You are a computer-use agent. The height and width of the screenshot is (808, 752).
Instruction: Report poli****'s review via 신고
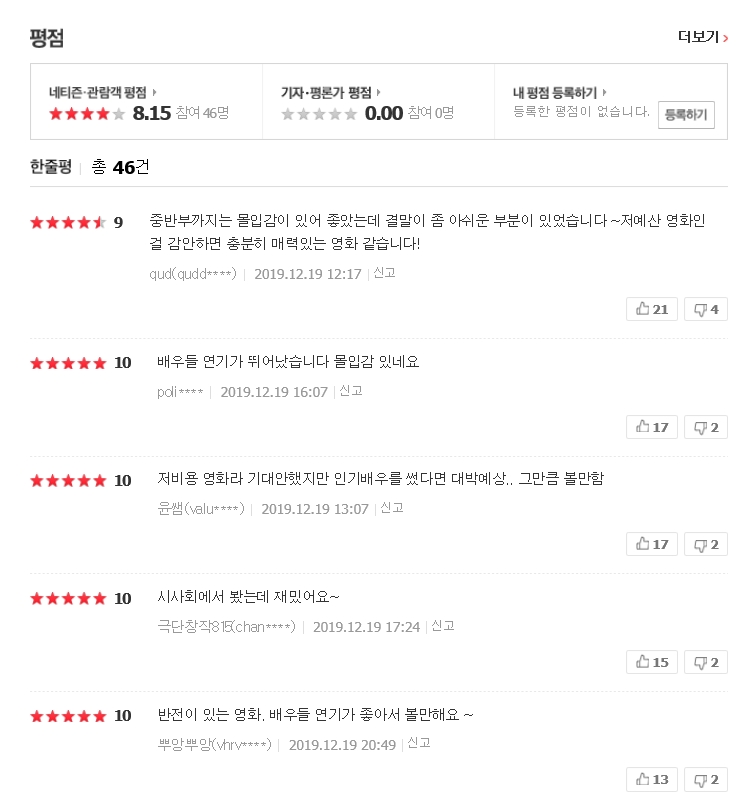click(350, 390)
